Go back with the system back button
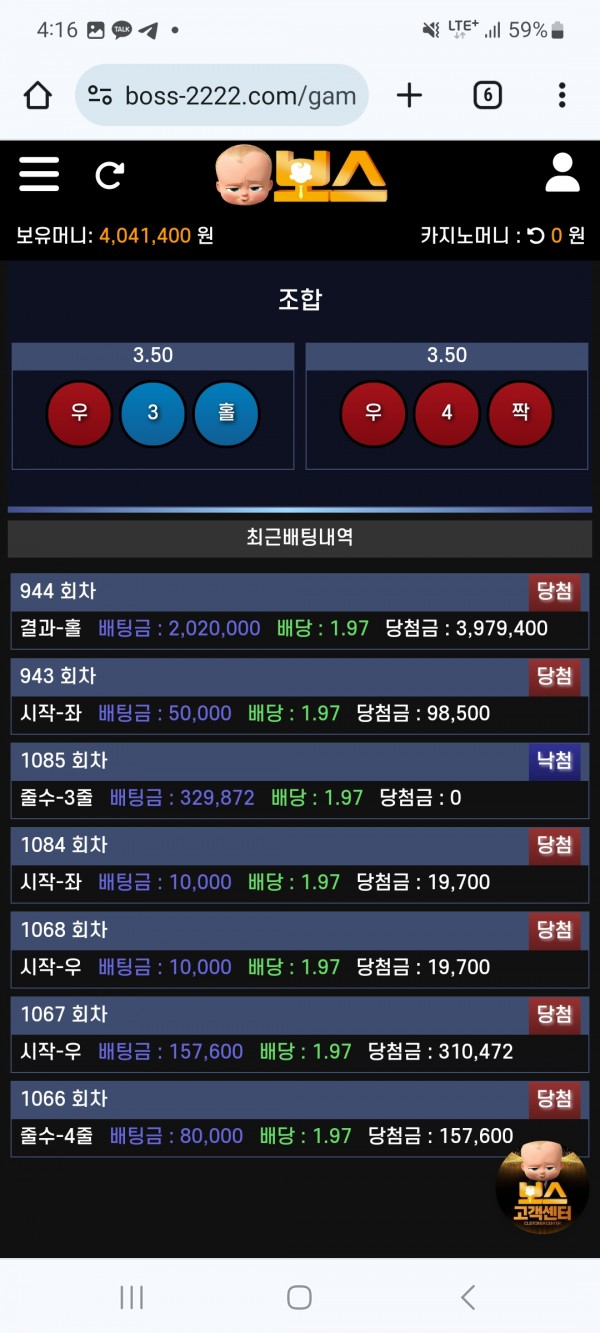Image resolution: width=600 pixels, height=1333 pixels. (x=467, y=1297)
